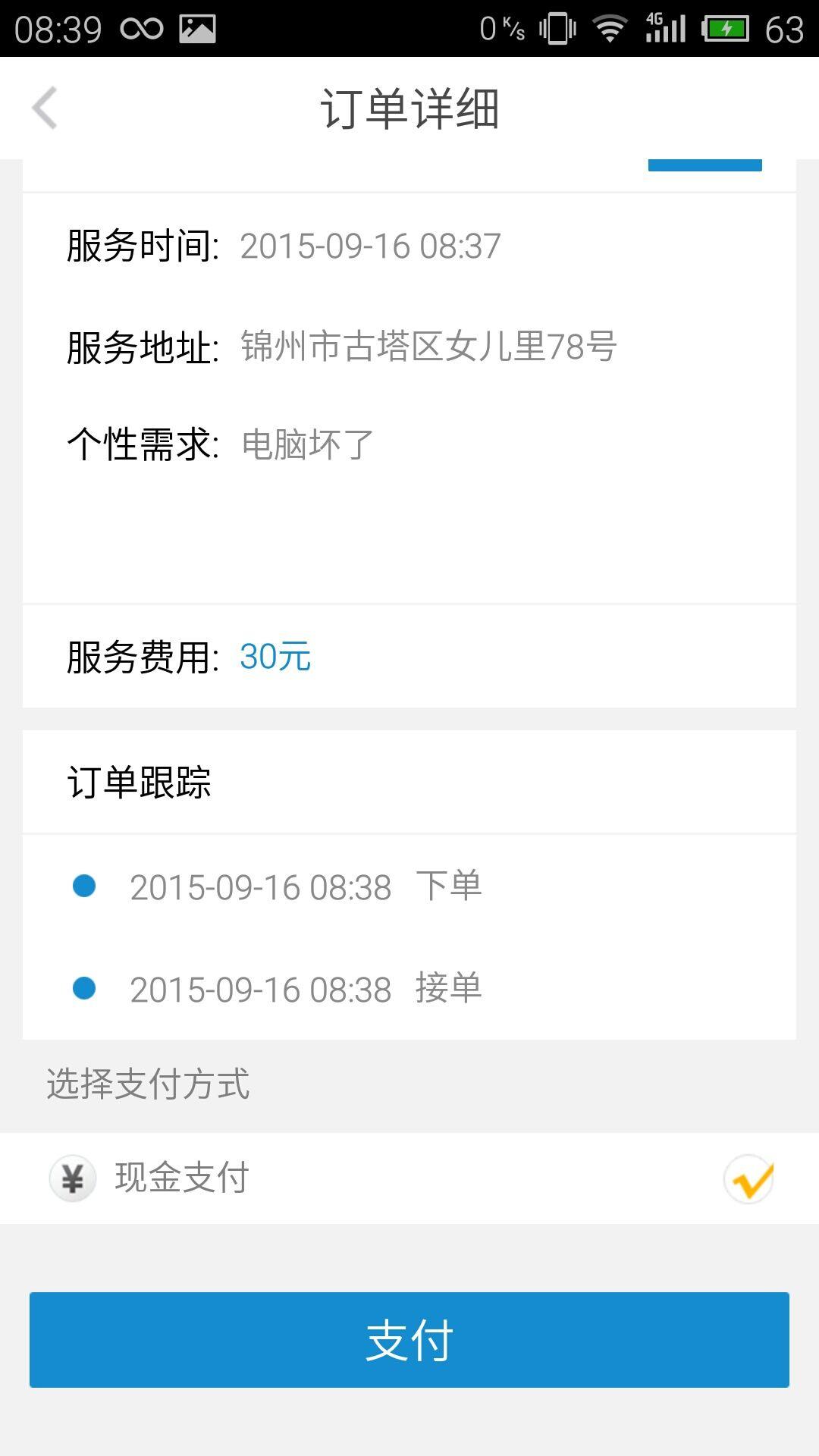This screenshot has width=819, height=1456.
Task: Deselect the yellow payment check mark
Action: coord(747,1177)
